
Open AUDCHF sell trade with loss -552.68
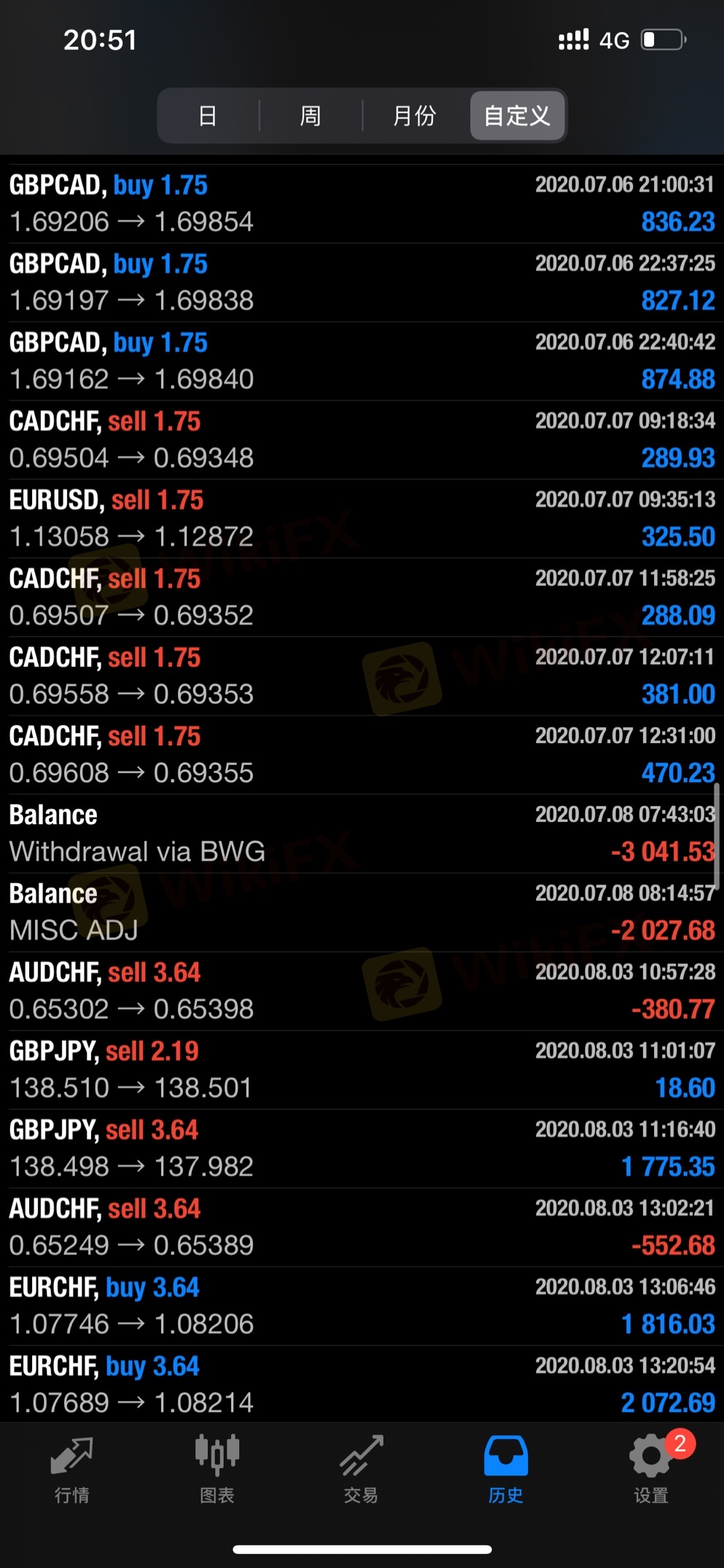[x=362, y=1227]
